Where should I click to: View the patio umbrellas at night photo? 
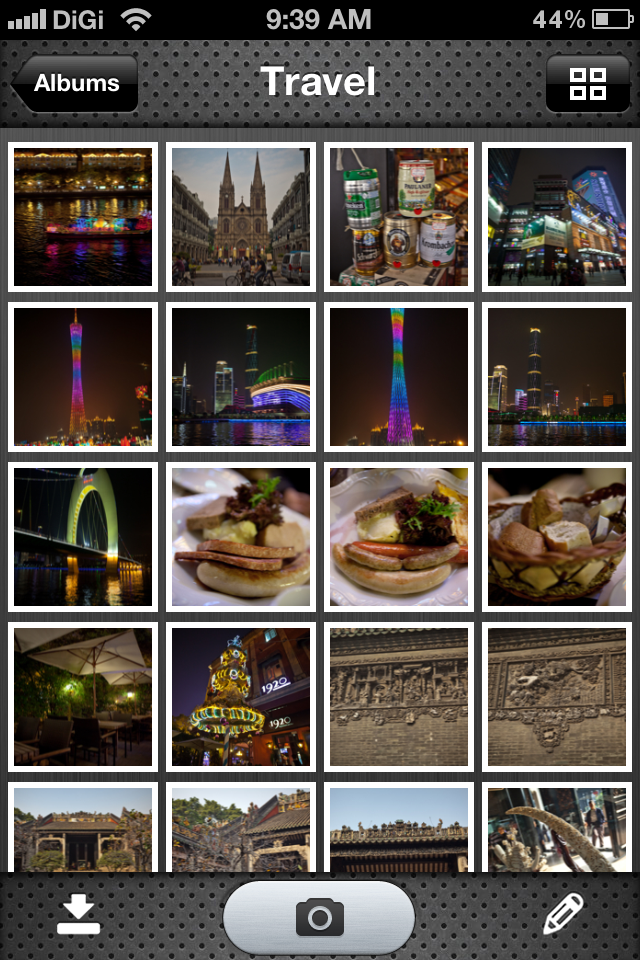coord(83,696)
